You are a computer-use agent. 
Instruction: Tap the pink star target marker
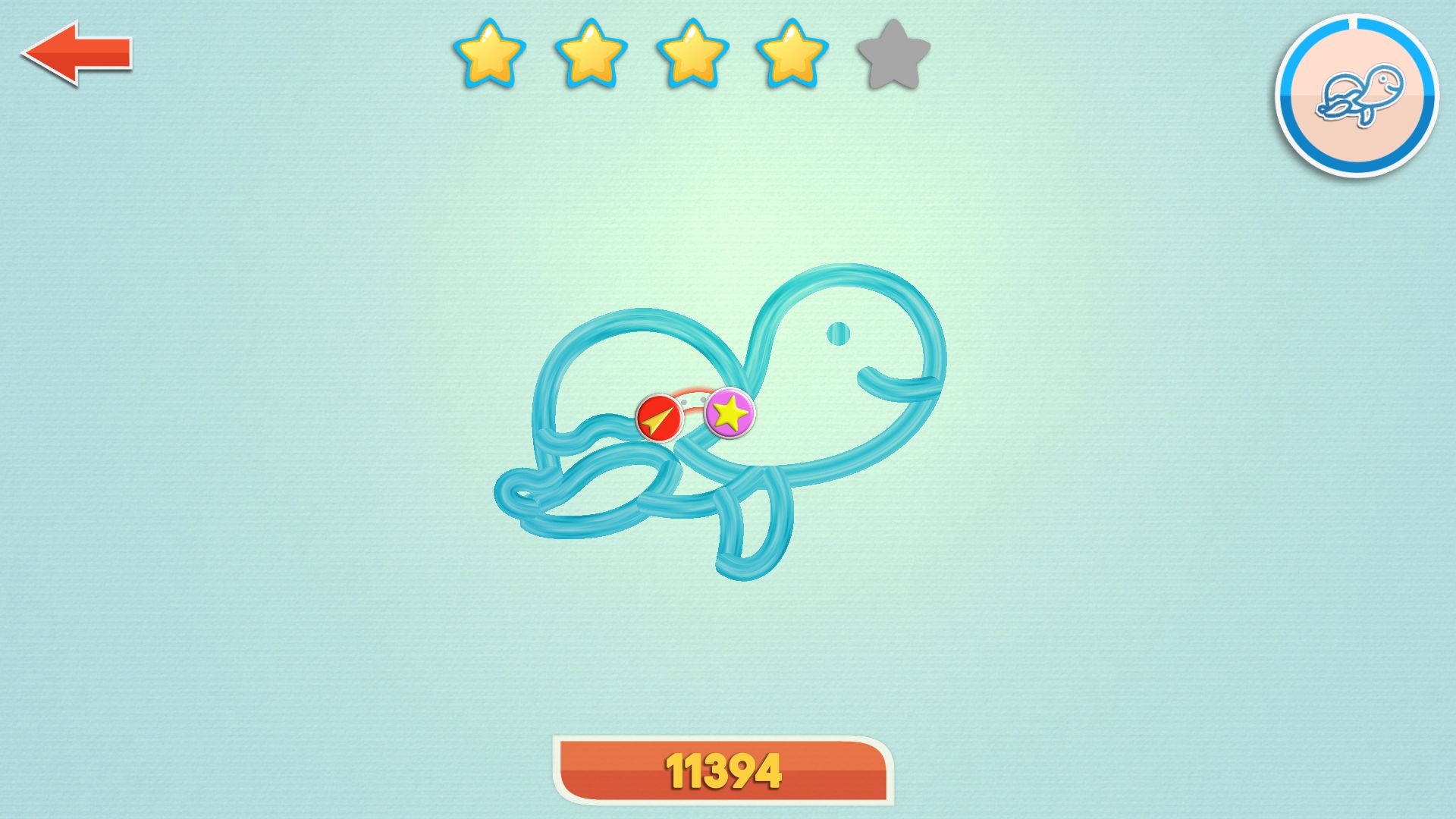click(730, 413)
